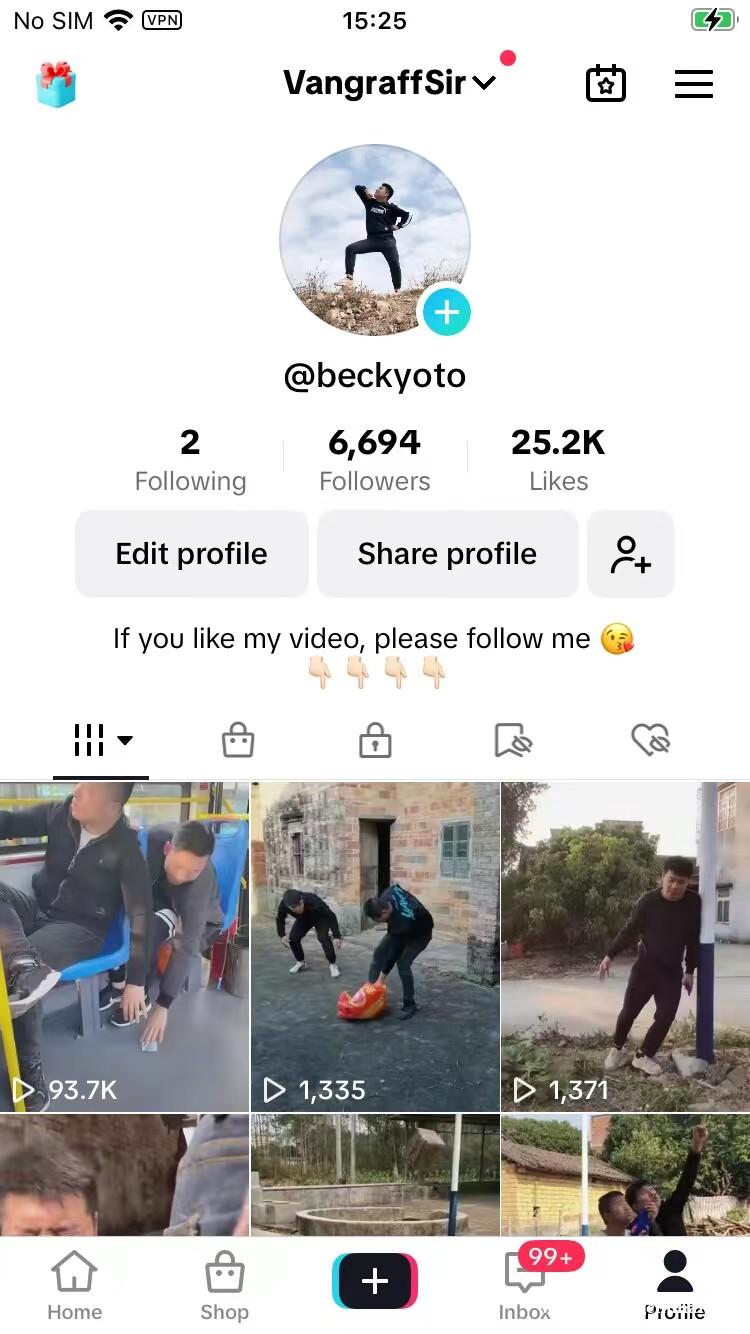The height and width of the screenshot is (1334, 750).
Task: Tap the blue plus on profile photo
Action: click(446, 313)
